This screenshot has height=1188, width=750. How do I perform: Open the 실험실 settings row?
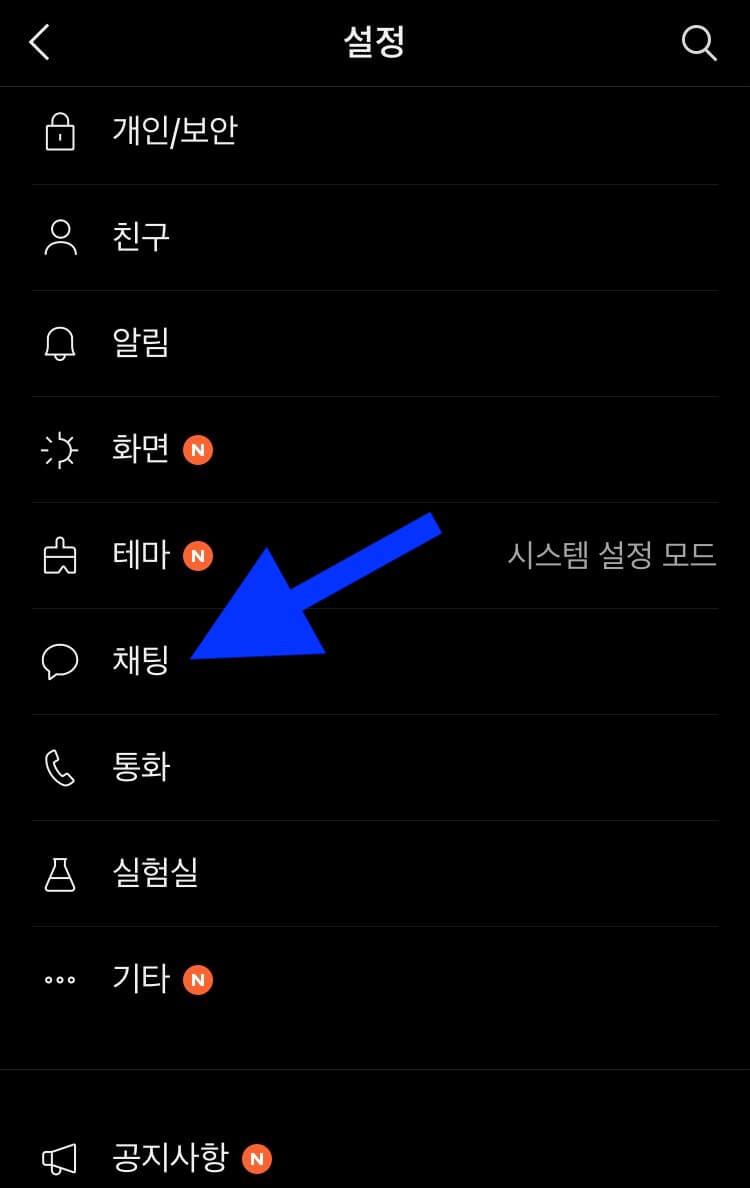coord(155,873)
